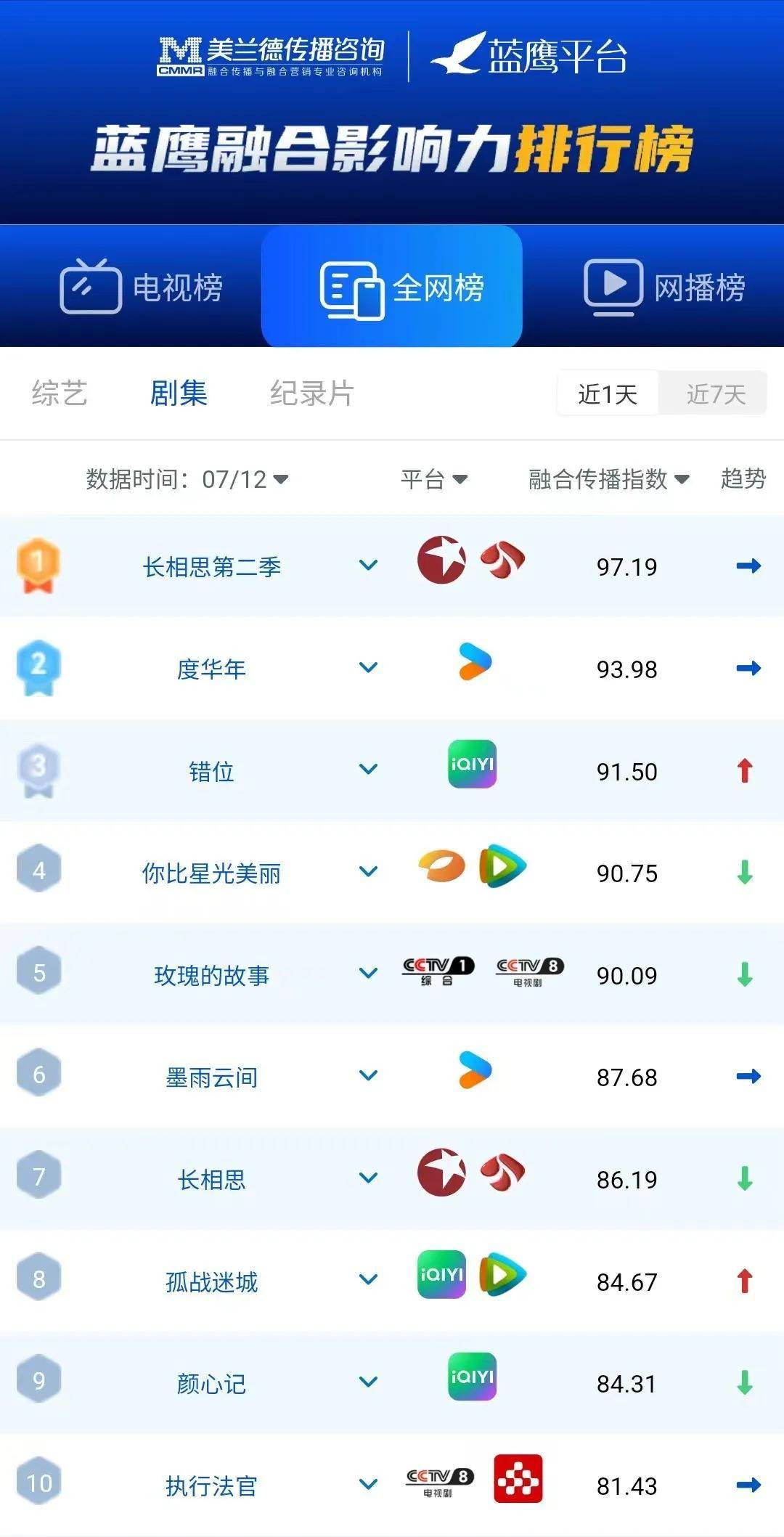The width and height of the screenshot is (784, 1537).
Task: Switch to the 电视榜 tab
Action: pyautogui.click(x=142, y=287)
